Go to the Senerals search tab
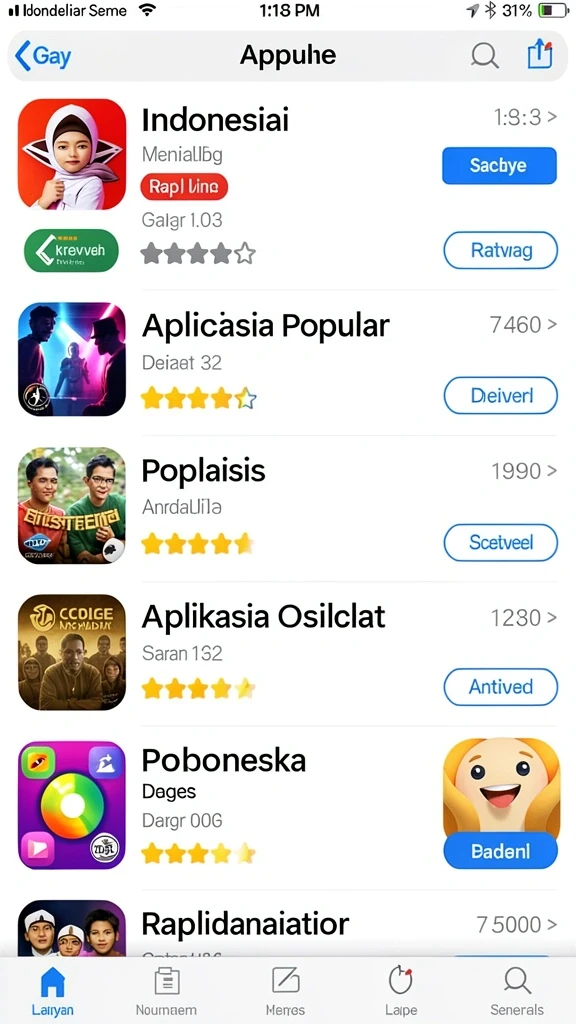This screenshot has height=1024, width=576. (x=517, y=991)
